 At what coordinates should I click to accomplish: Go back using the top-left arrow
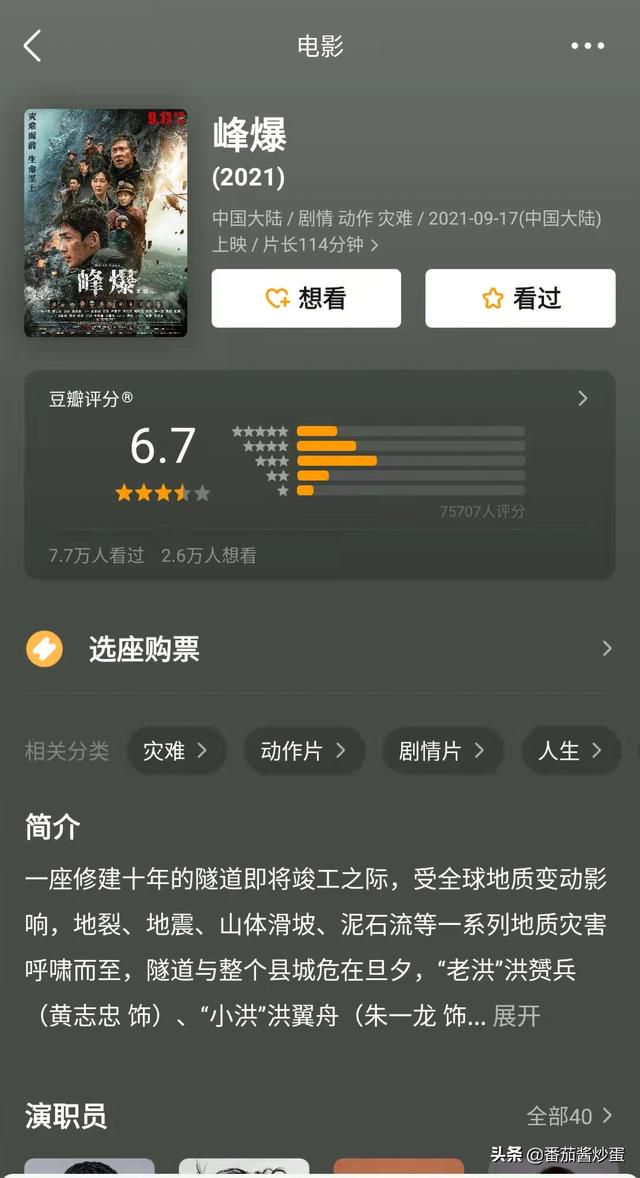[33, 46]
